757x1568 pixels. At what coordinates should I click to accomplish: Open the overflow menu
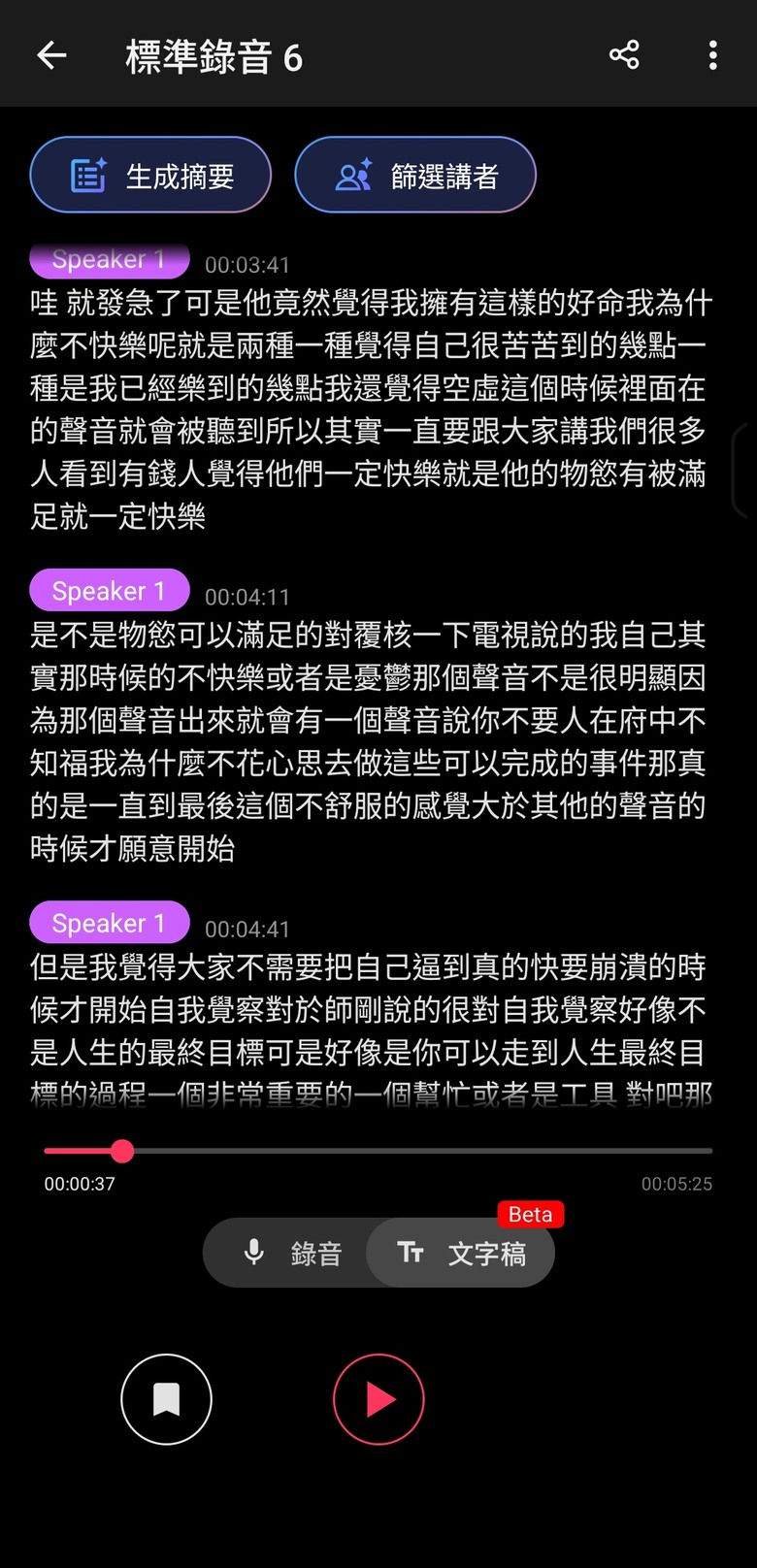pos(712,55)
